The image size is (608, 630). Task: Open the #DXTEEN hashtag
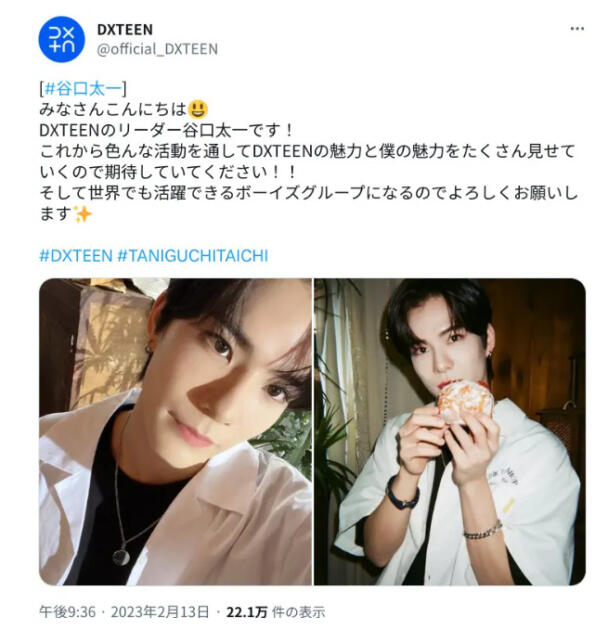pos(76,256)
